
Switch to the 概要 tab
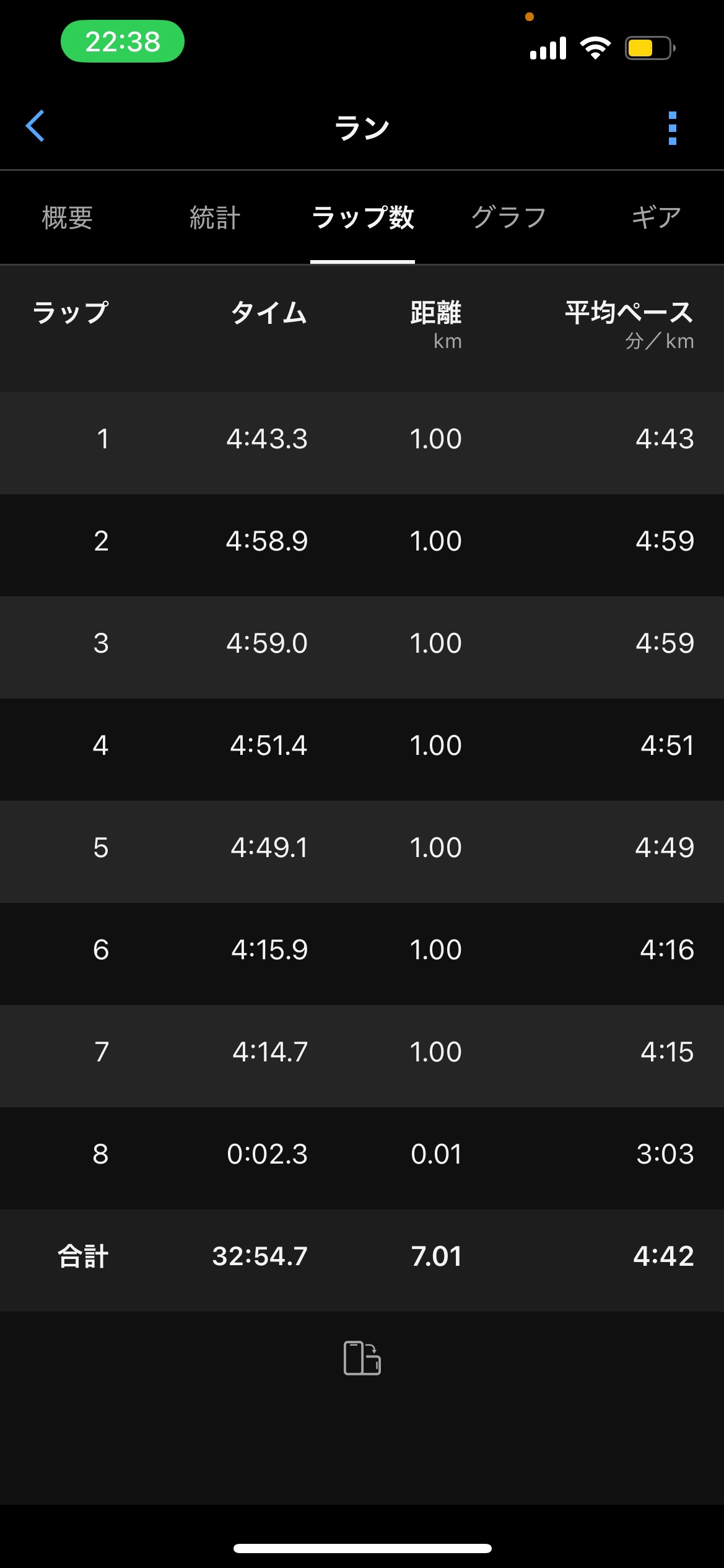tap(68, 218)
